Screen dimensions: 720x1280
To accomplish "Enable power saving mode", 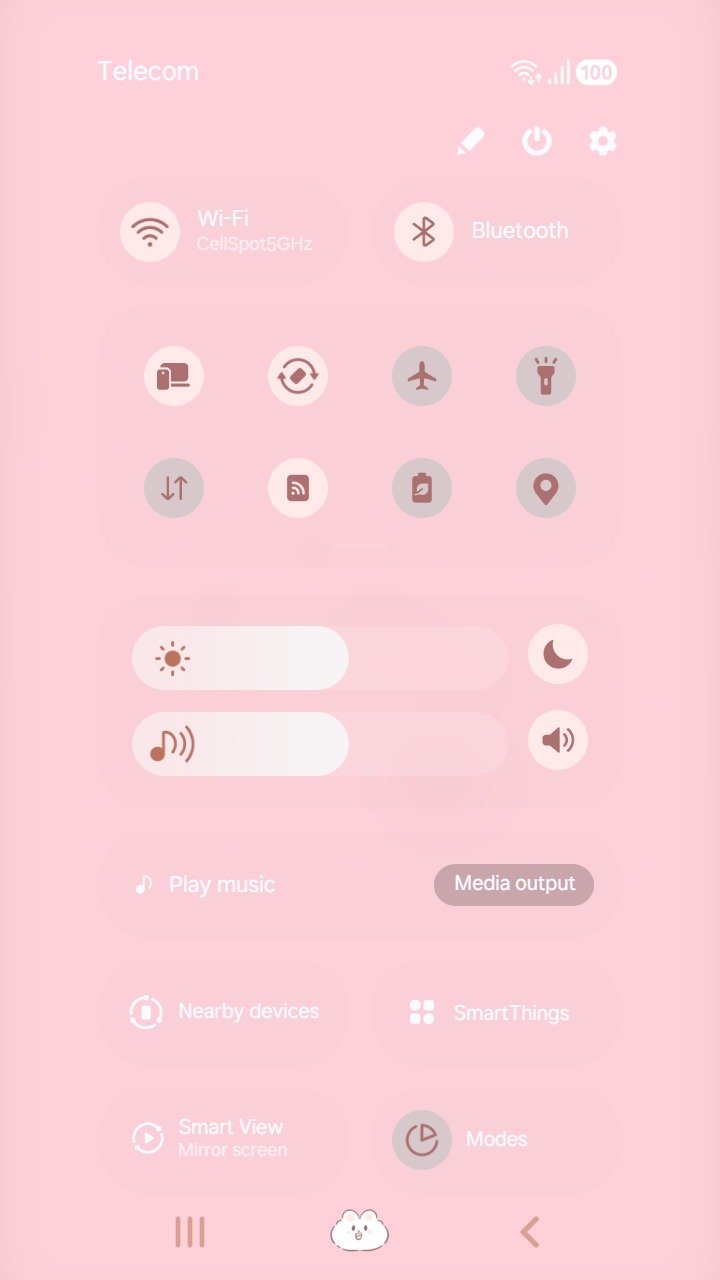I will [422, 488].
